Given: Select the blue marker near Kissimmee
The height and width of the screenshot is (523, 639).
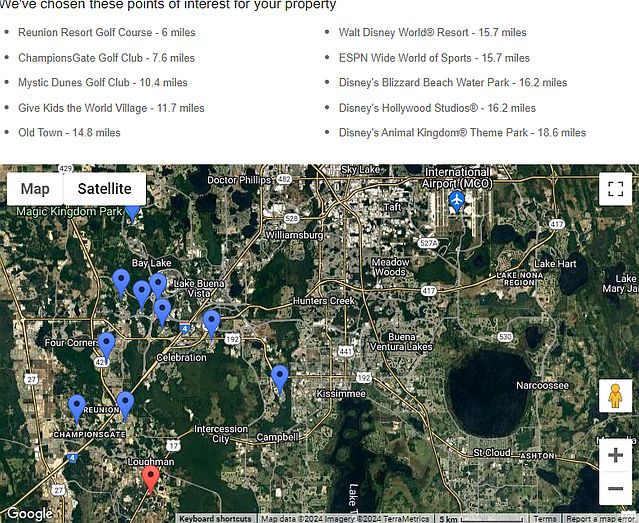Looking at the screenshot, I should pyautogui.click(x=280, y=377).
